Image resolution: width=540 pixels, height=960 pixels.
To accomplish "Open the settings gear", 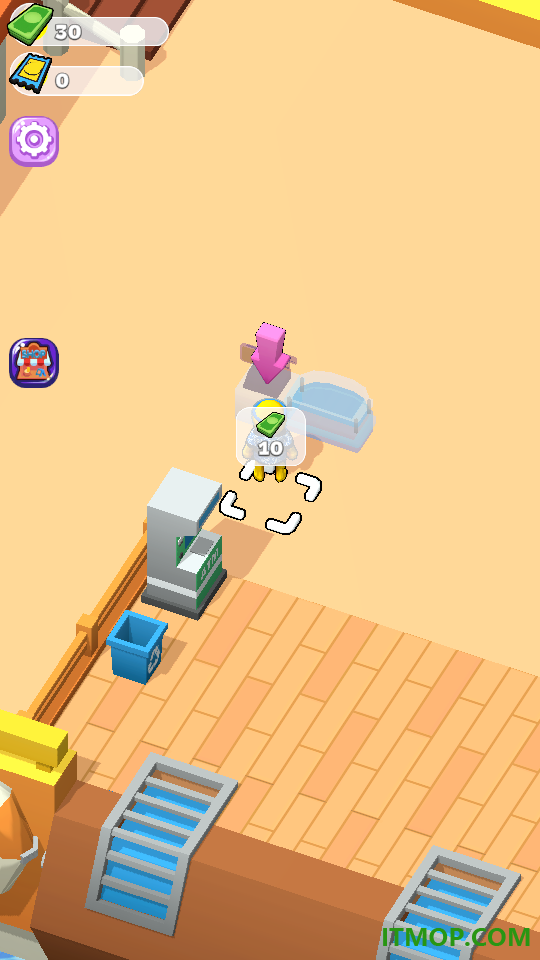I will point(34,141).
